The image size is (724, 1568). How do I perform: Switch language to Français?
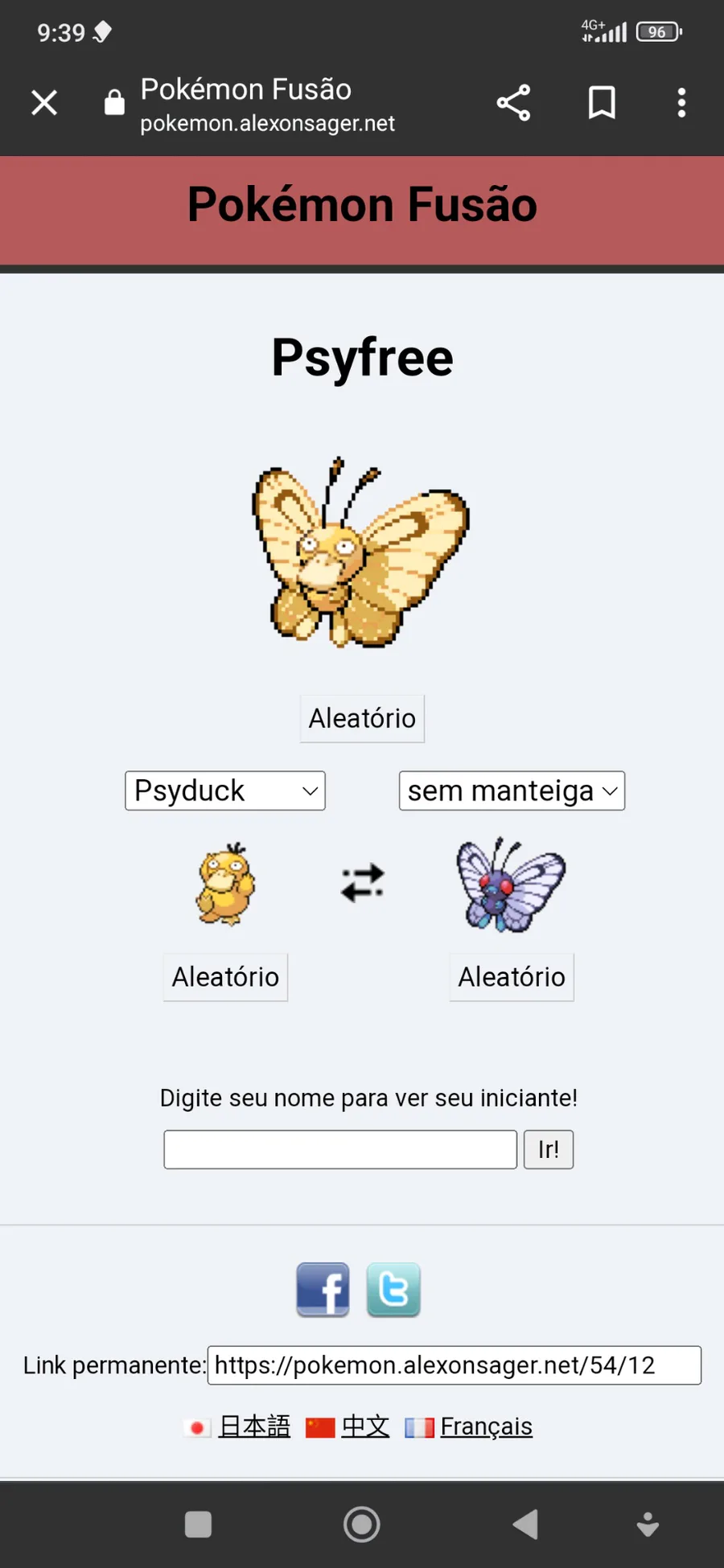pos(486,1426)
